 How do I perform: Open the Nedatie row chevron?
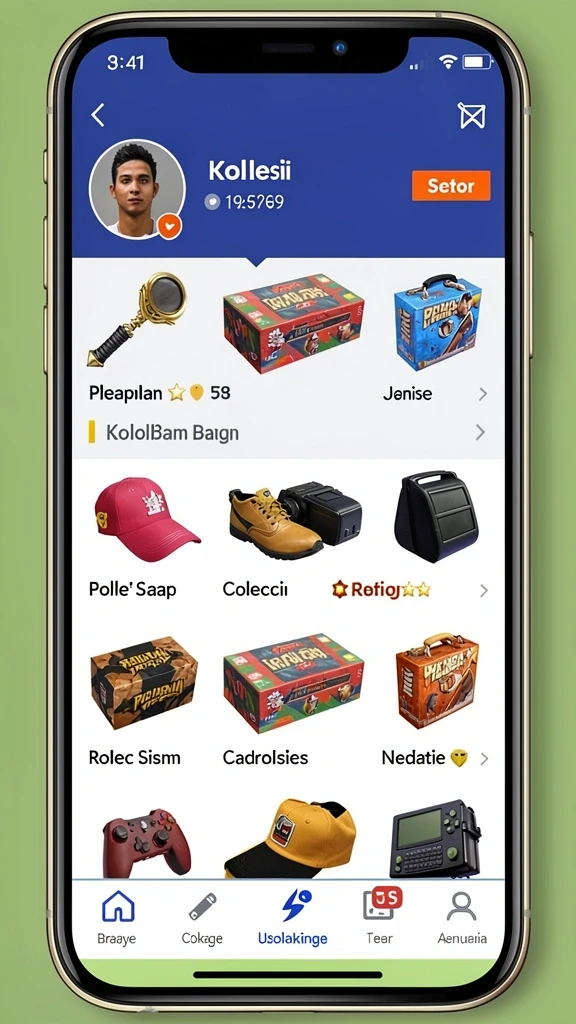tap(484, 758)
